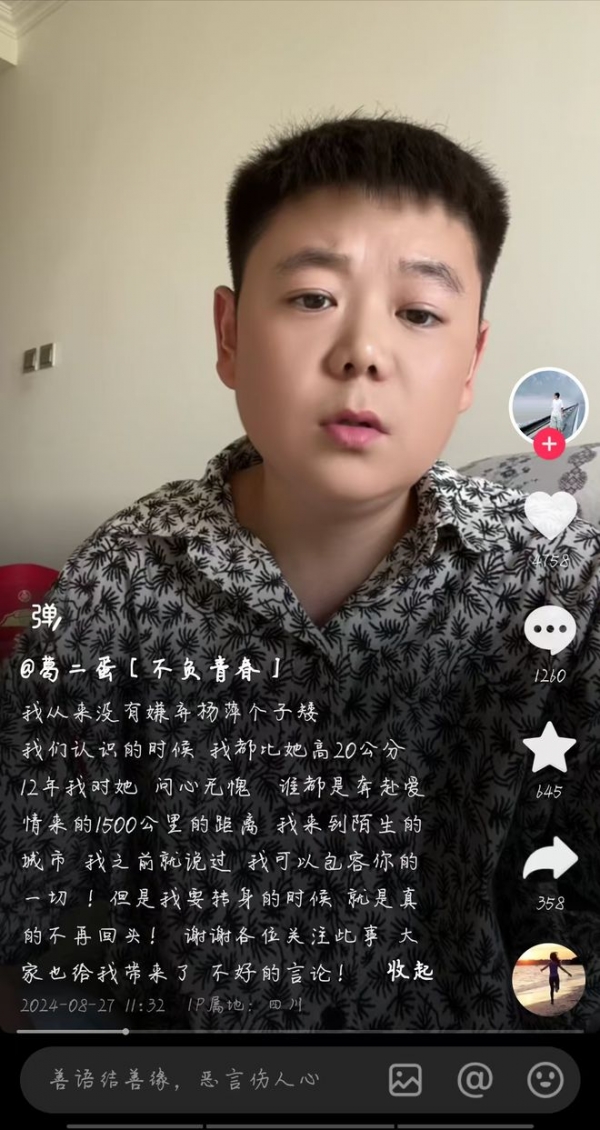Seek on the video progress bar
Screen dimensions: 600x1130
pyautogui.click(x=300, y=1031)
